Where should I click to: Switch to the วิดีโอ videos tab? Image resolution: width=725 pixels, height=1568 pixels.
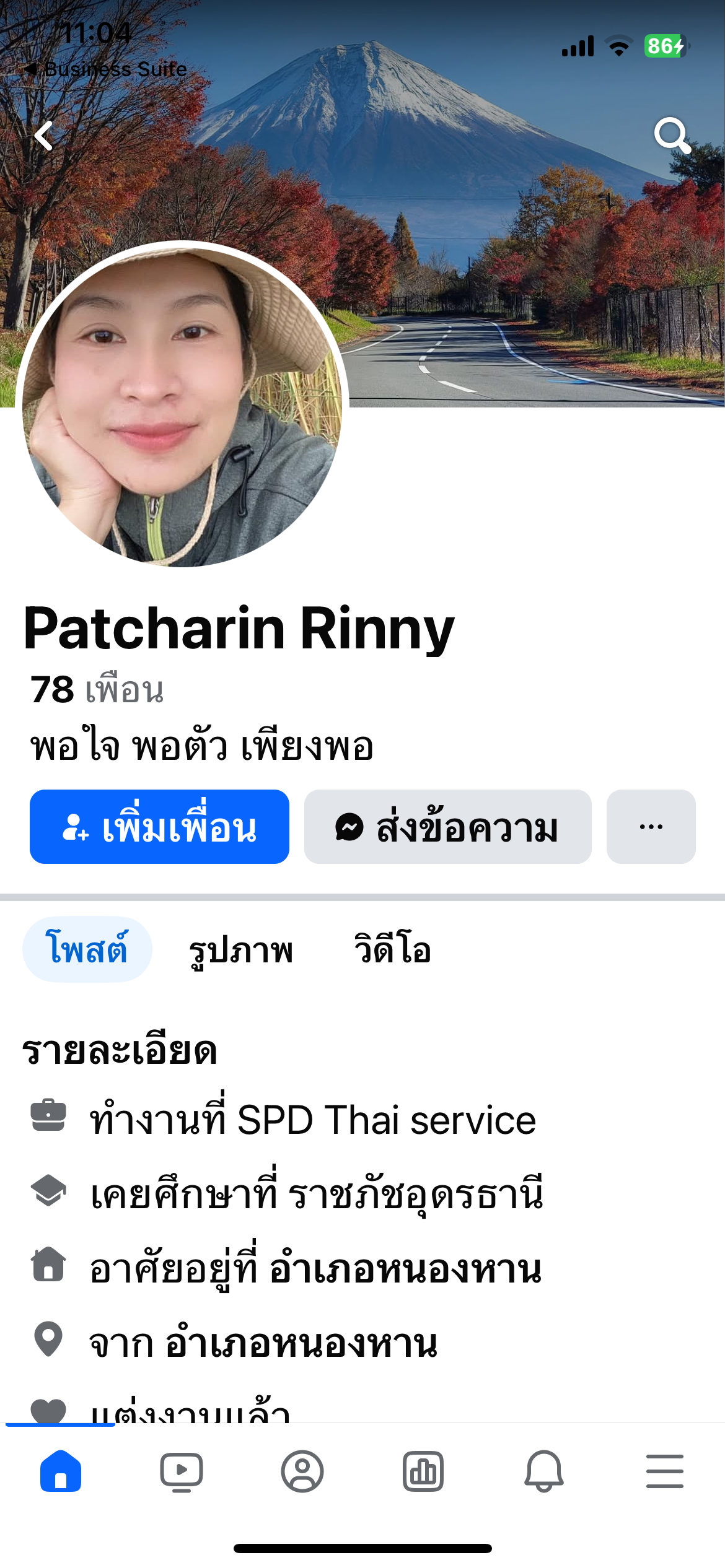392,949
